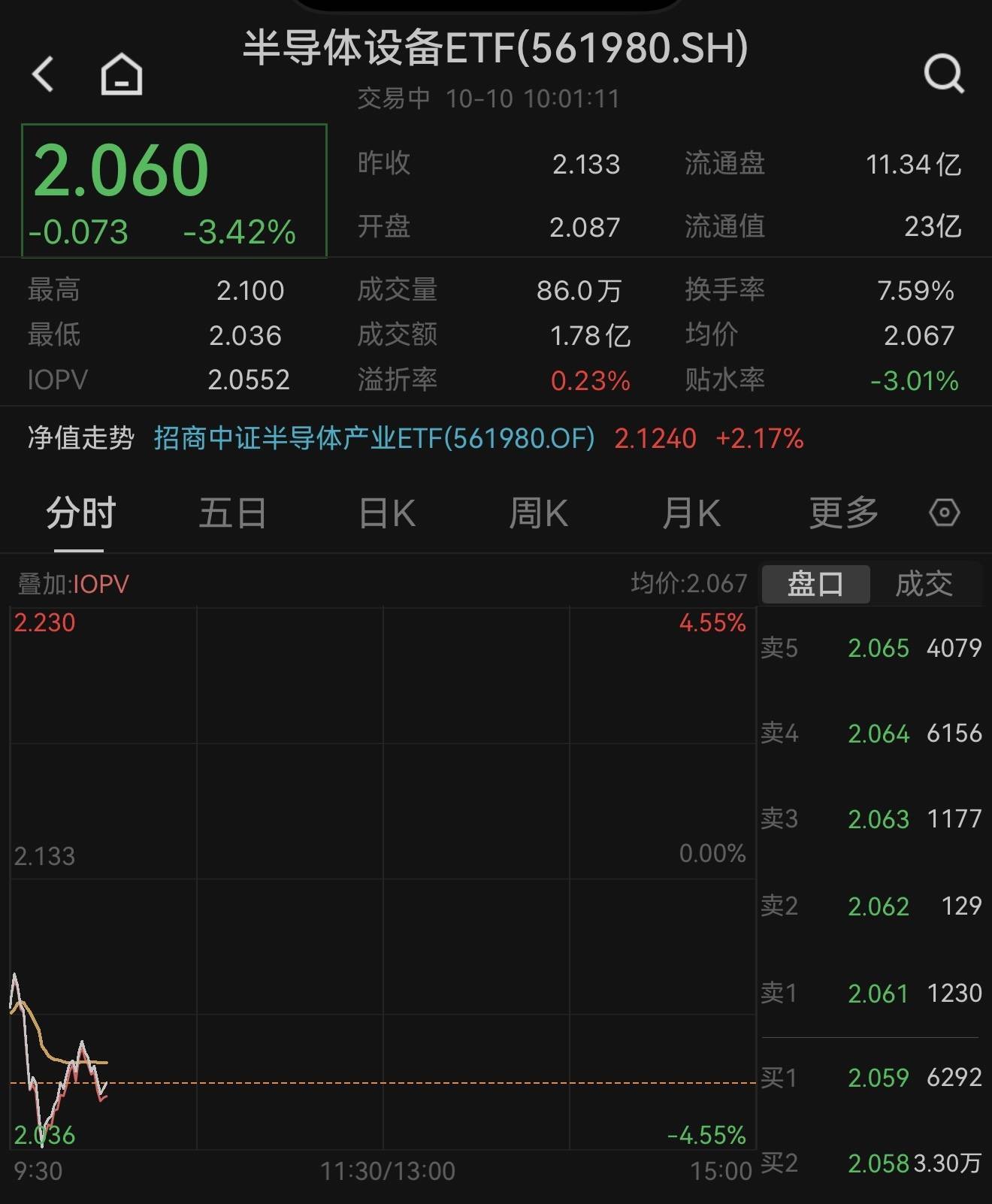Screen dimensions: 992x1204
Task: Open the search magnifier
Action: tap(943, 74)
